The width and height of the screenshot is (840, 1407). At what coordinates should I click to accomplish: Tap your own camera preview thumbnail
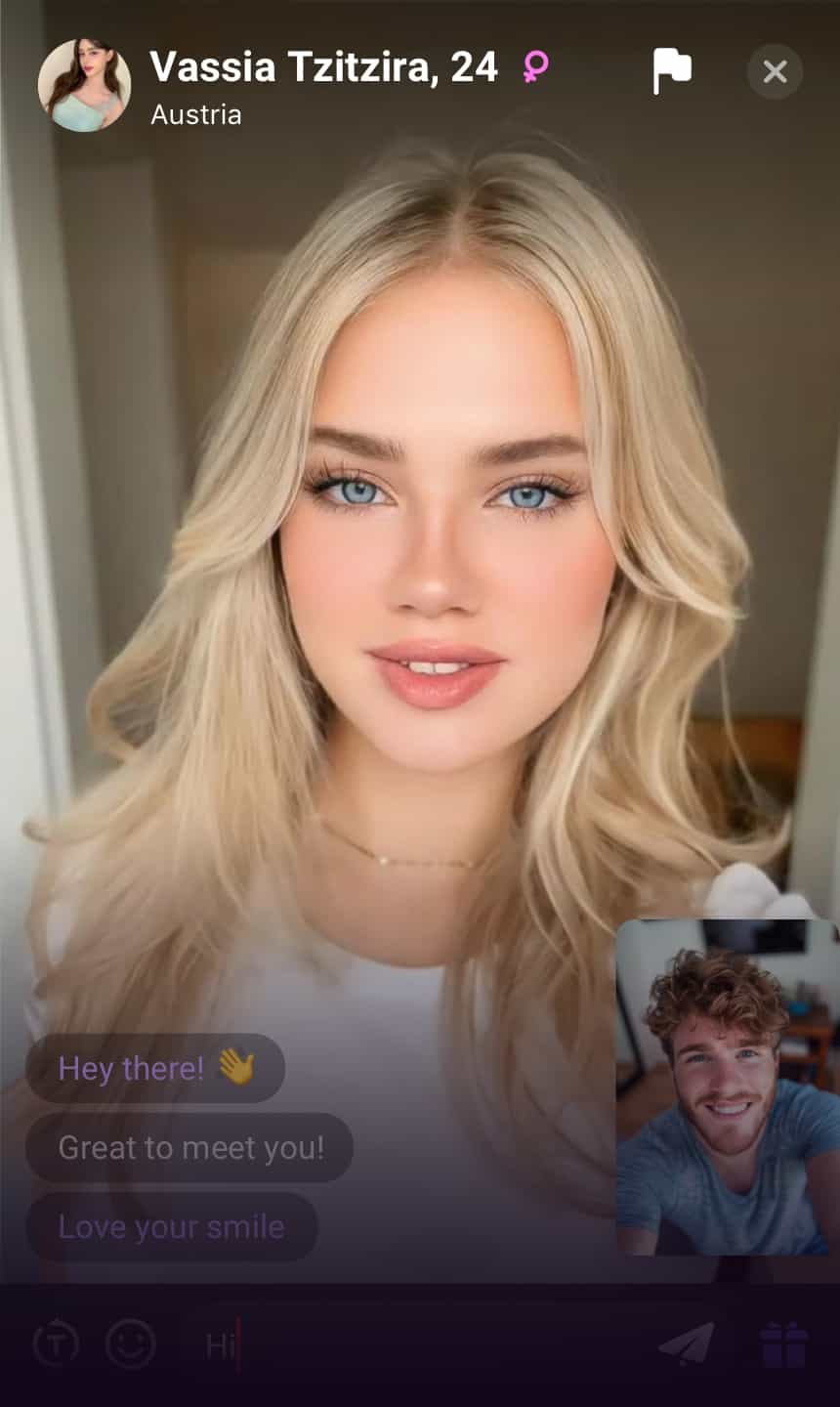coord(727,1087)
